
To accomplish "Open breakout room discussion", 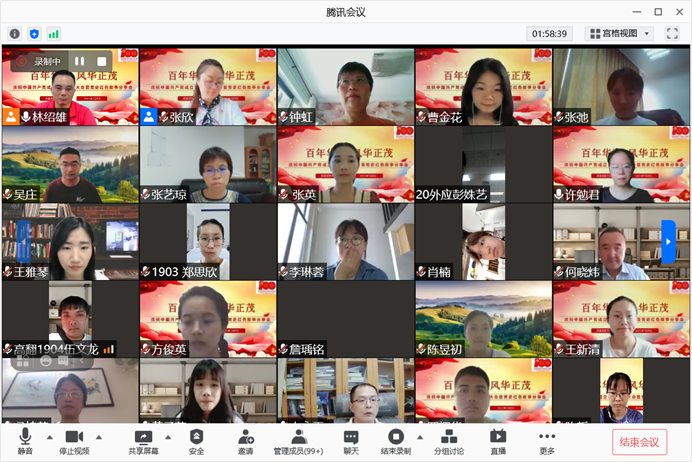I will point(448,441).
